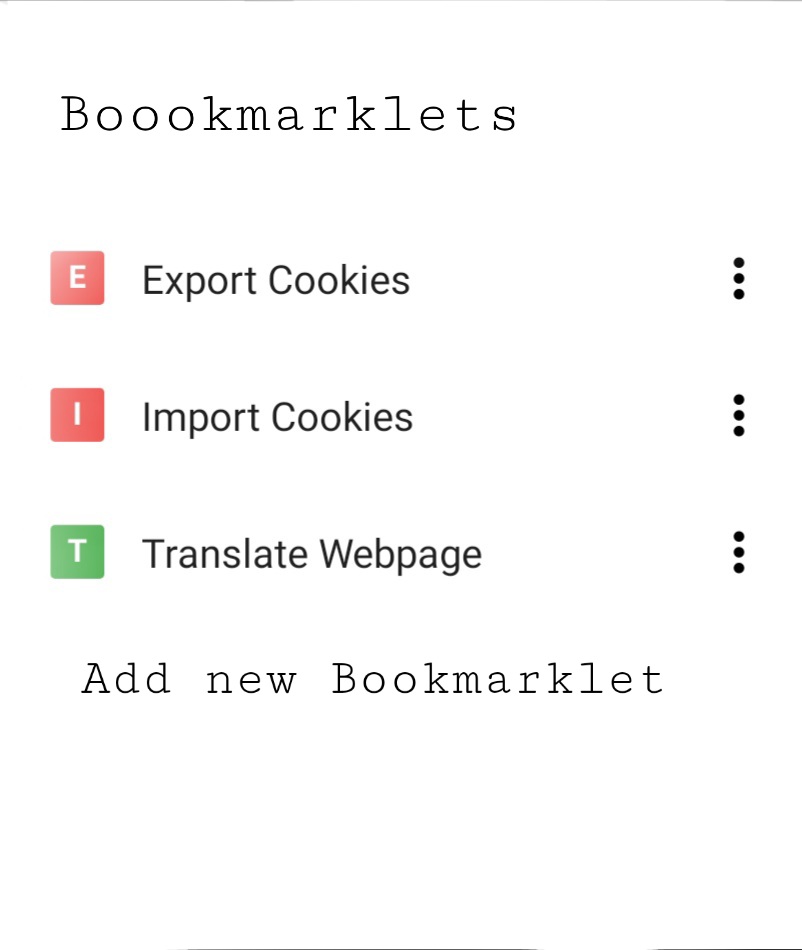Click the three-dot menu beside Export Cookies
Image resolution: width=802 pixels, height=950 pixels.
[738, 279]
